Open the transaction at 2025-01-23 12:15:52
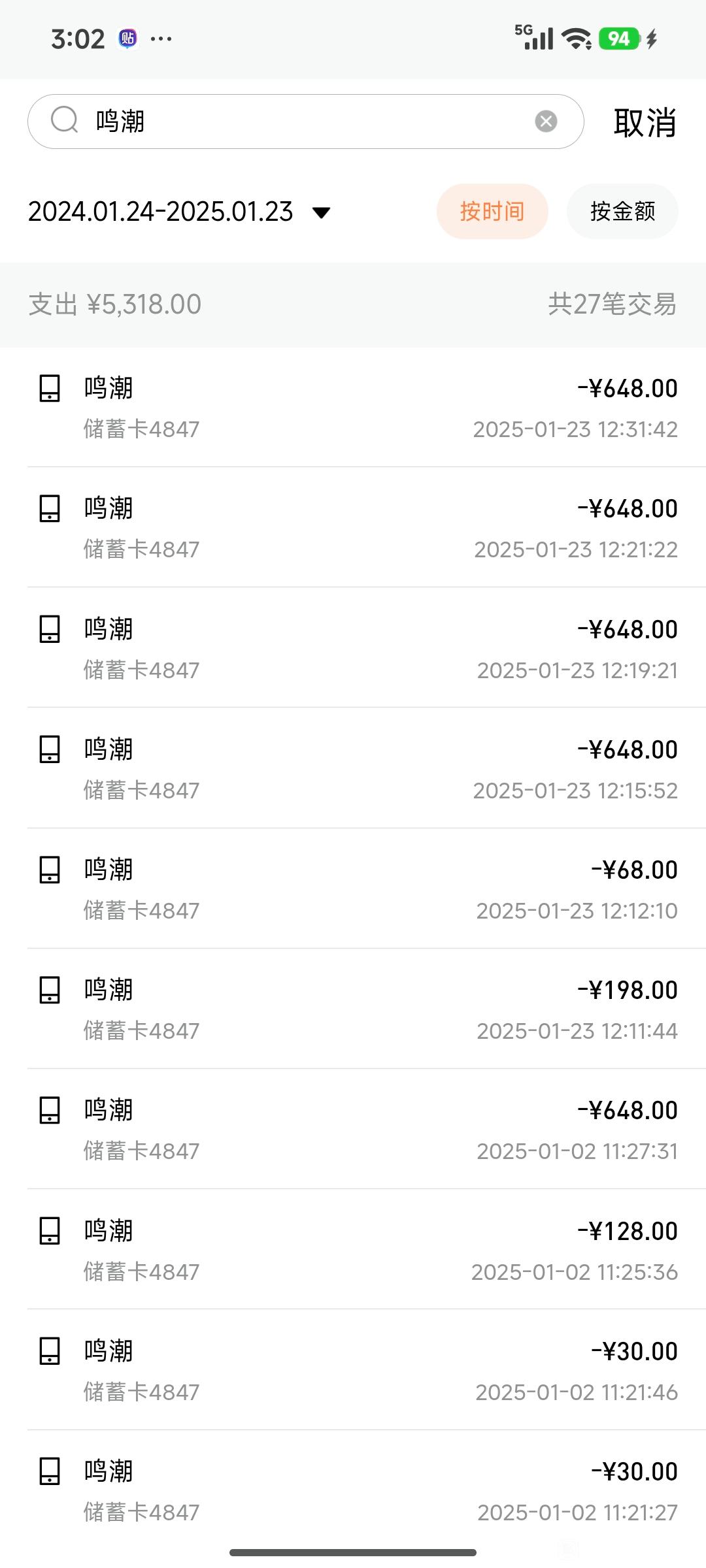The height and width of the screenshot is (1568, 706). [x=353, y=769]
